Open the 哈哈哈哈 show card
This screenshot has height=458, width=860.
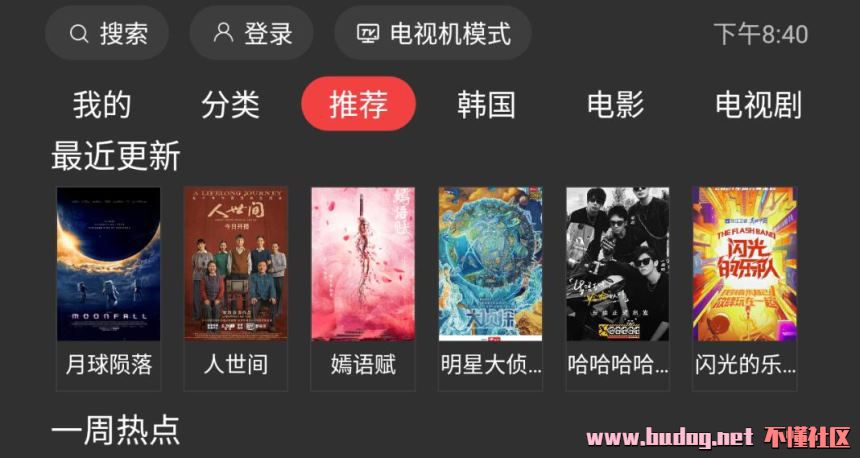(x=617, y=265)
